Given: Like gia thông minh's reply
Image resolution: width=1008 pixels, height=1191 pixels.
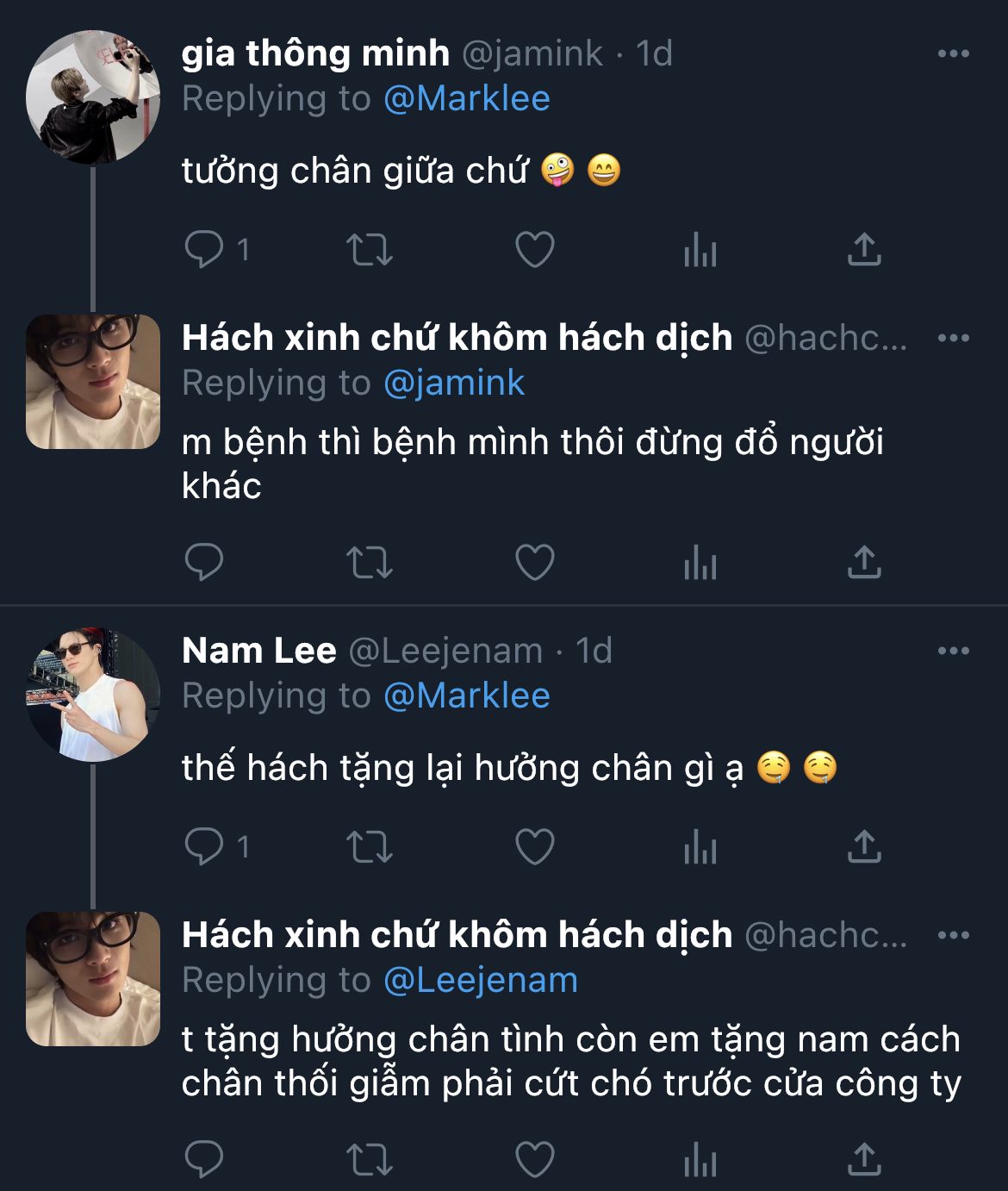Looking at the screenshot, I should (x=534, y=250).
